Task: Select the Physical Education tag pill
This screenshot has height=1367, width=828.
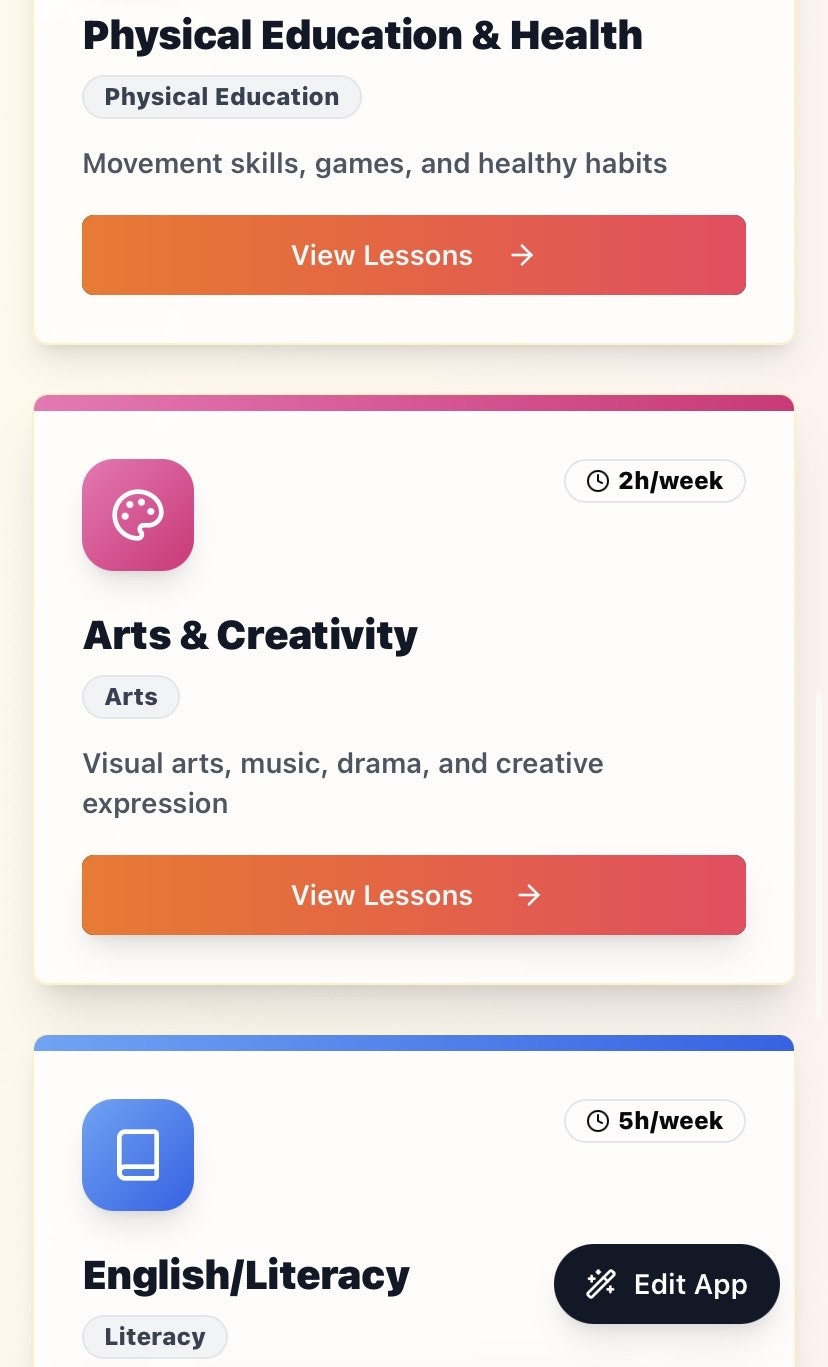Action: point(221,96)
